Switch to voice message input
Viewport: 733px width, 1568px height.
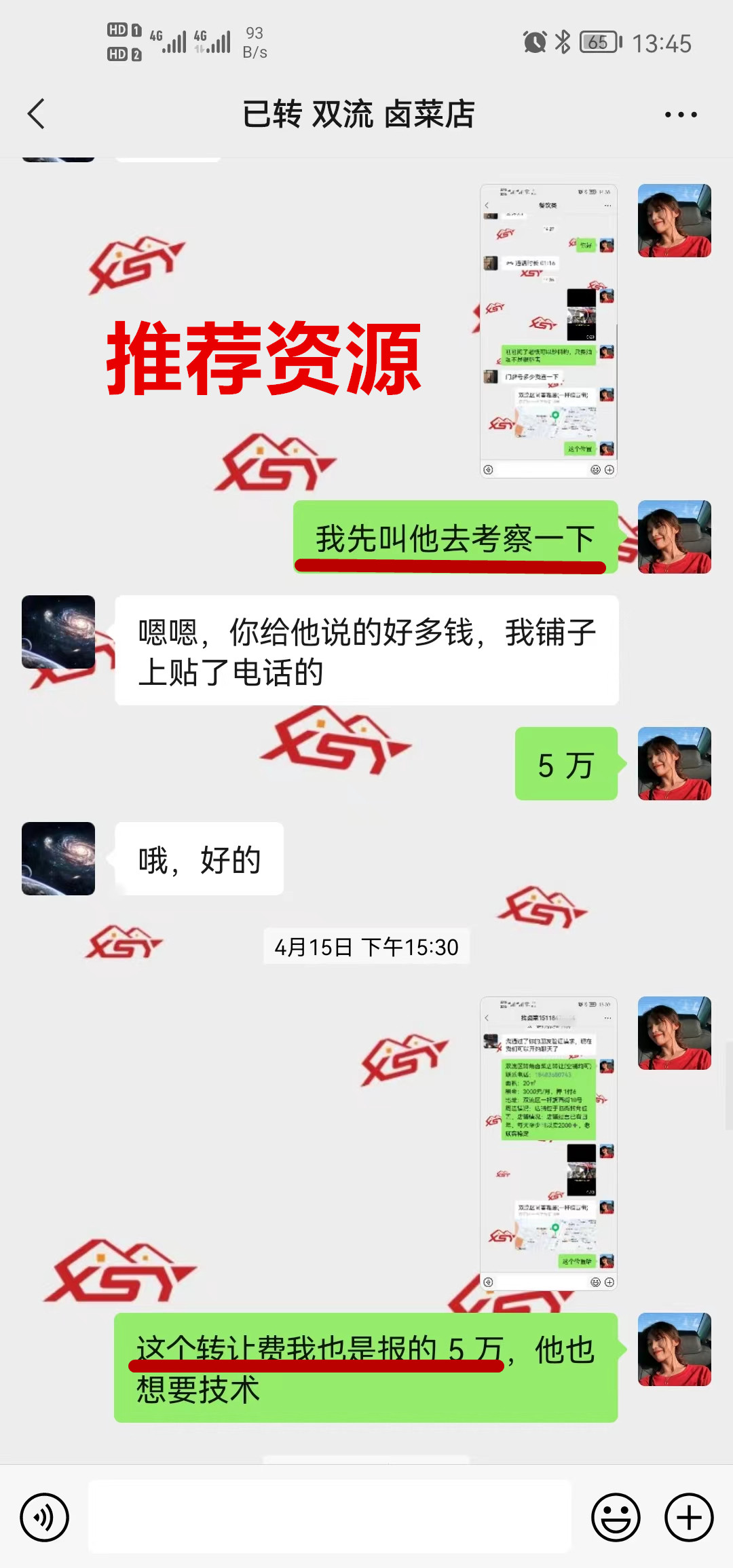[45, 1517]
